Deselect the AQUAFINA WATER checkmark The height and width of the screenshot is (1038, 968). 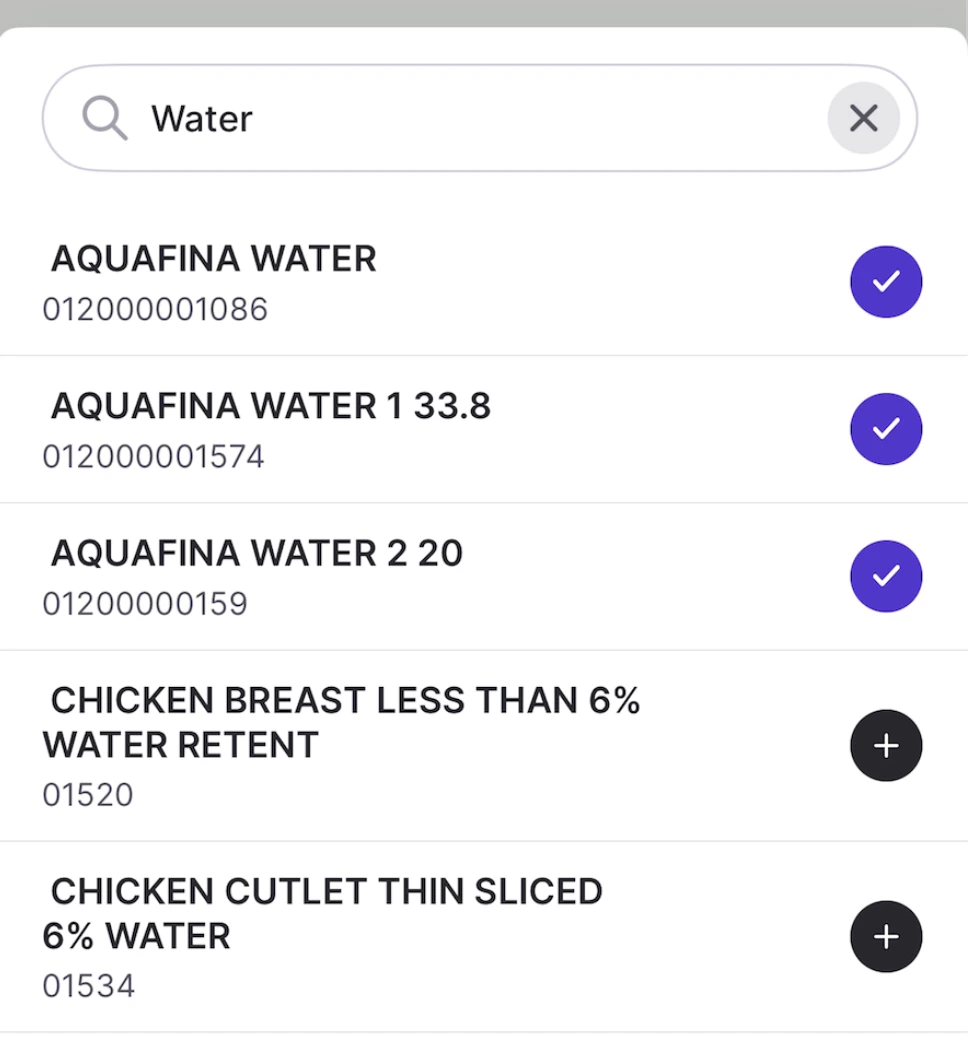[x=885, y=282]
